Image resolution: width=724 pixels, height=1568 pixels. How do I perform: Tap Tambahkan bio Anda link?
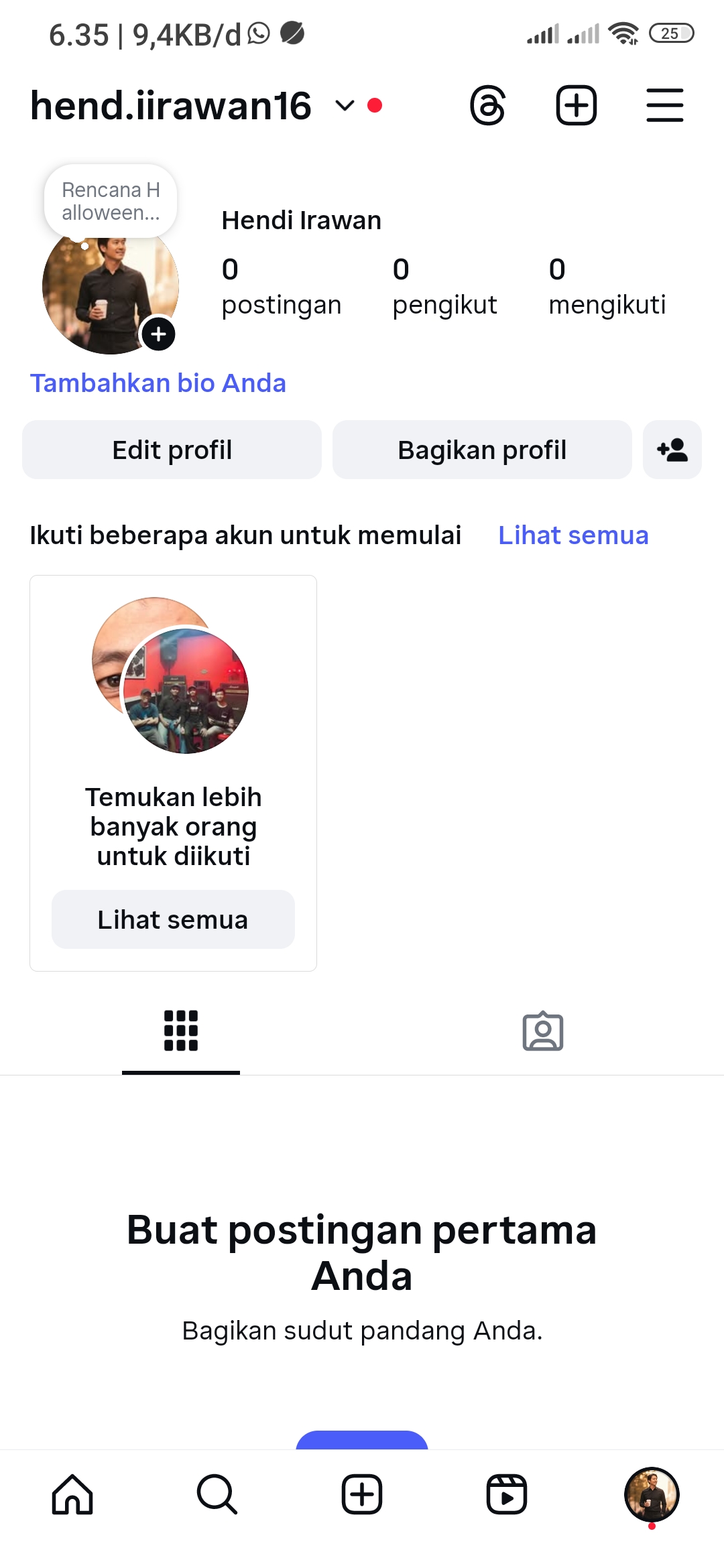click(158, 383)
